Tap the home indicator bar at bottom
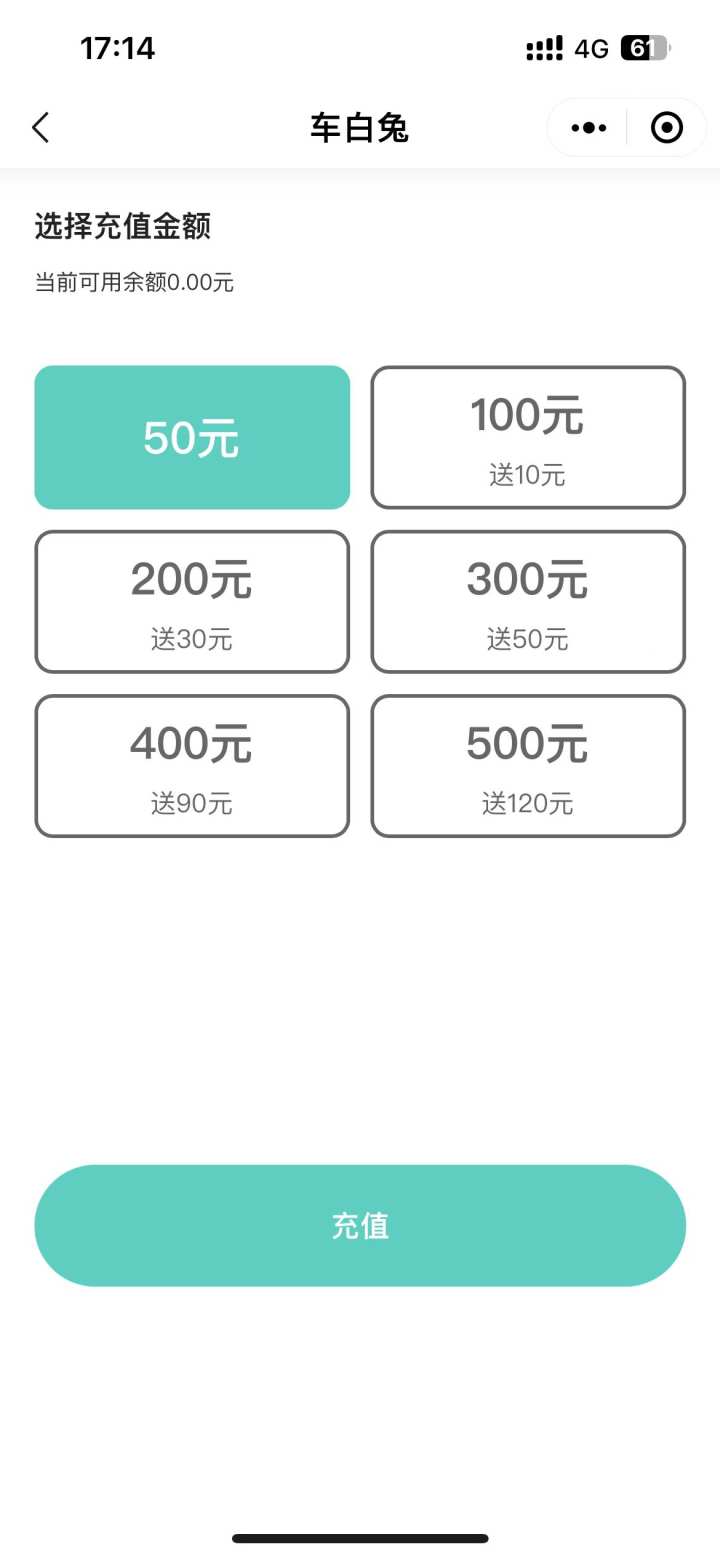This screenshot has width=720, height=1558. tap(360, 1537)
